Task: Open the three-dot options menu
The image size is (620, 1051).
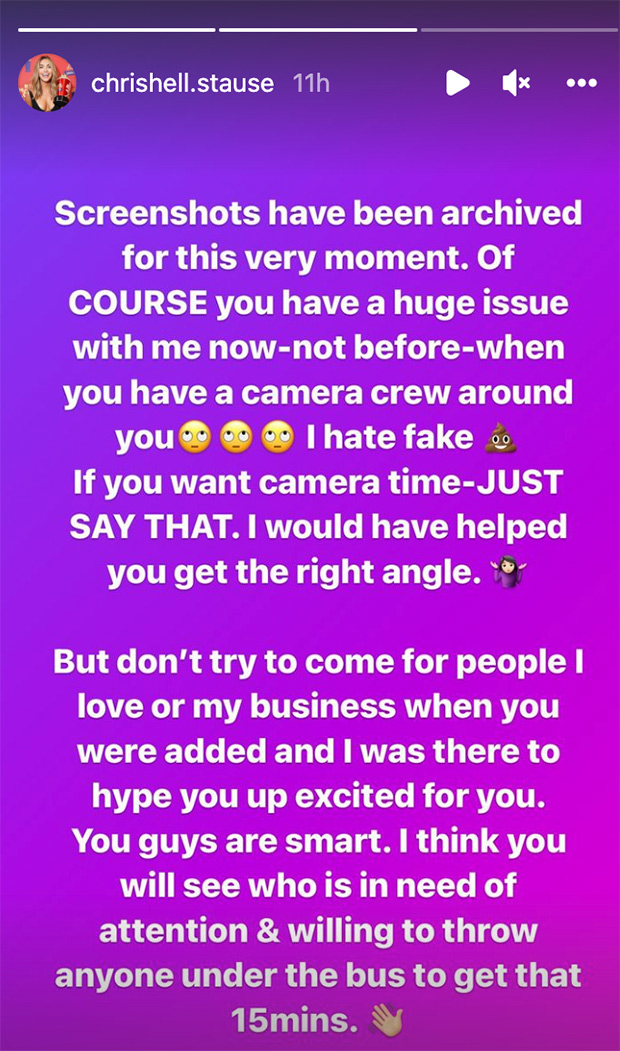Action: click(x=581, y=84)
